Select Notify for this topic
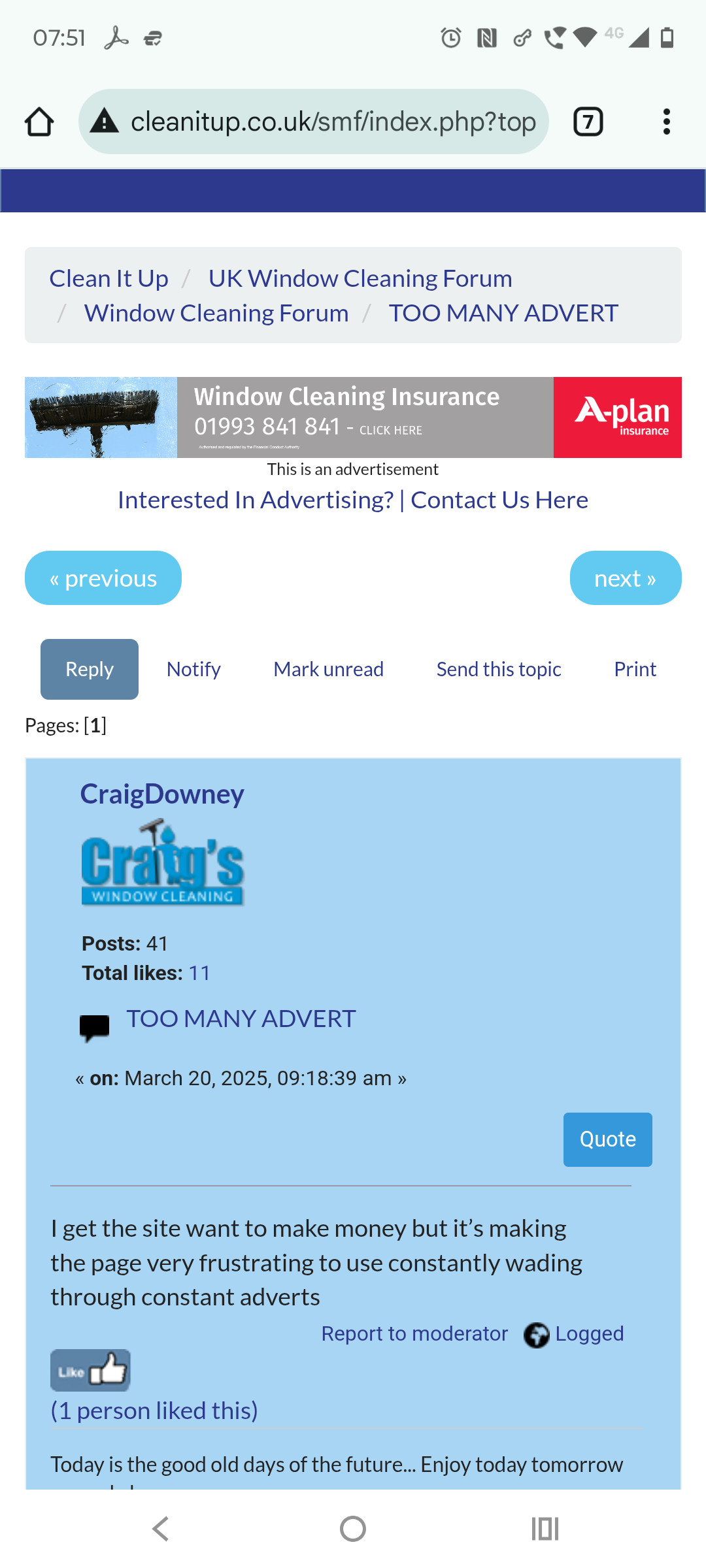Screen dimensions: 706x1568 click(193, 669)
